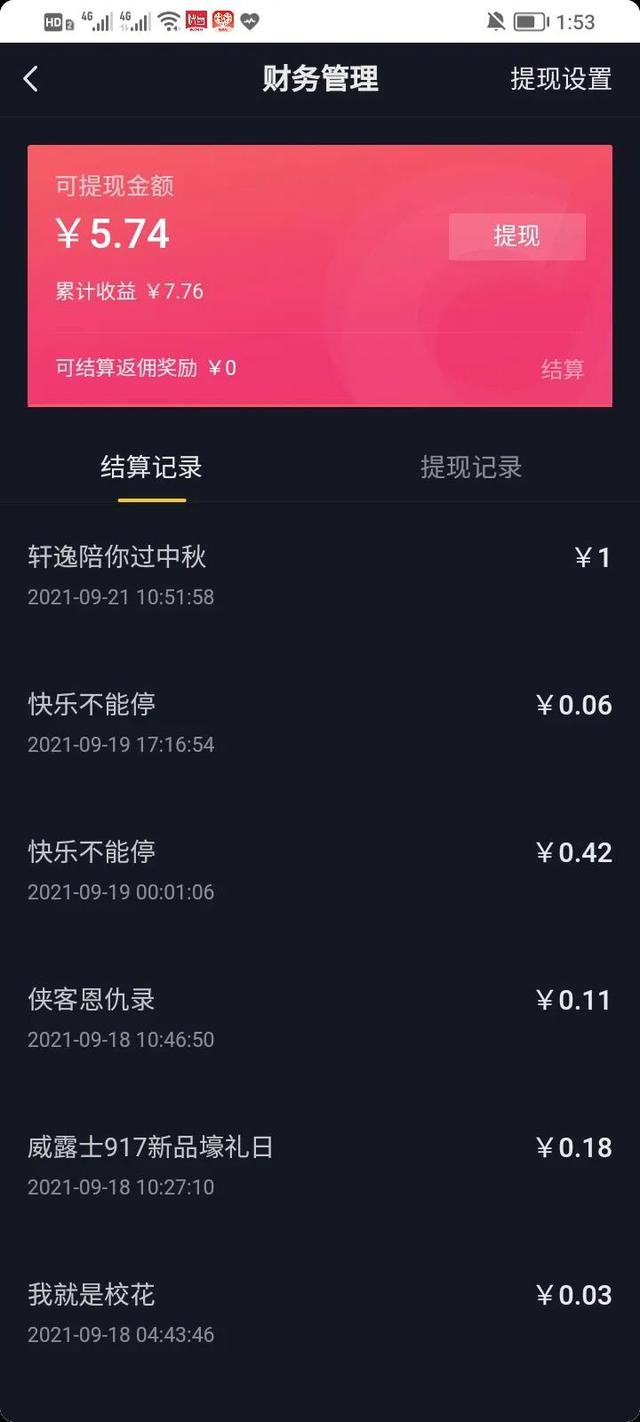
Task: Open 提现设置 withdrawal settings
Action: click(x=560, y=79)
